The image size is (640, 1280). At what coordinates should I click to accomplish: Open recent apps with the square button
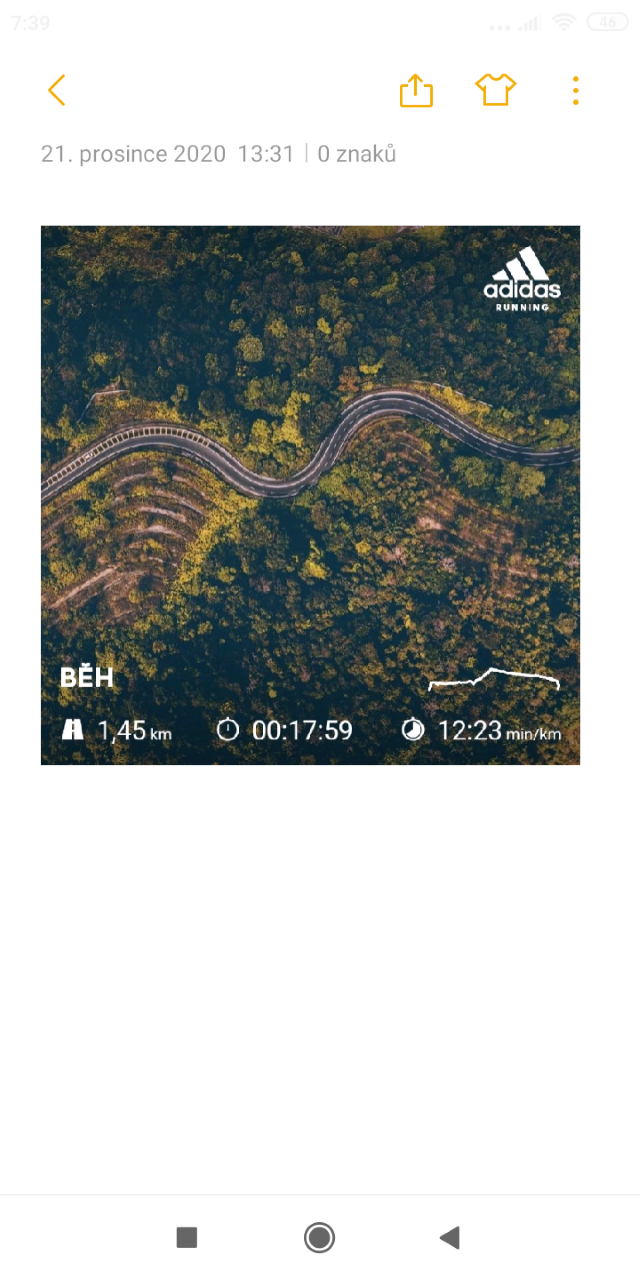(187, 1238)
